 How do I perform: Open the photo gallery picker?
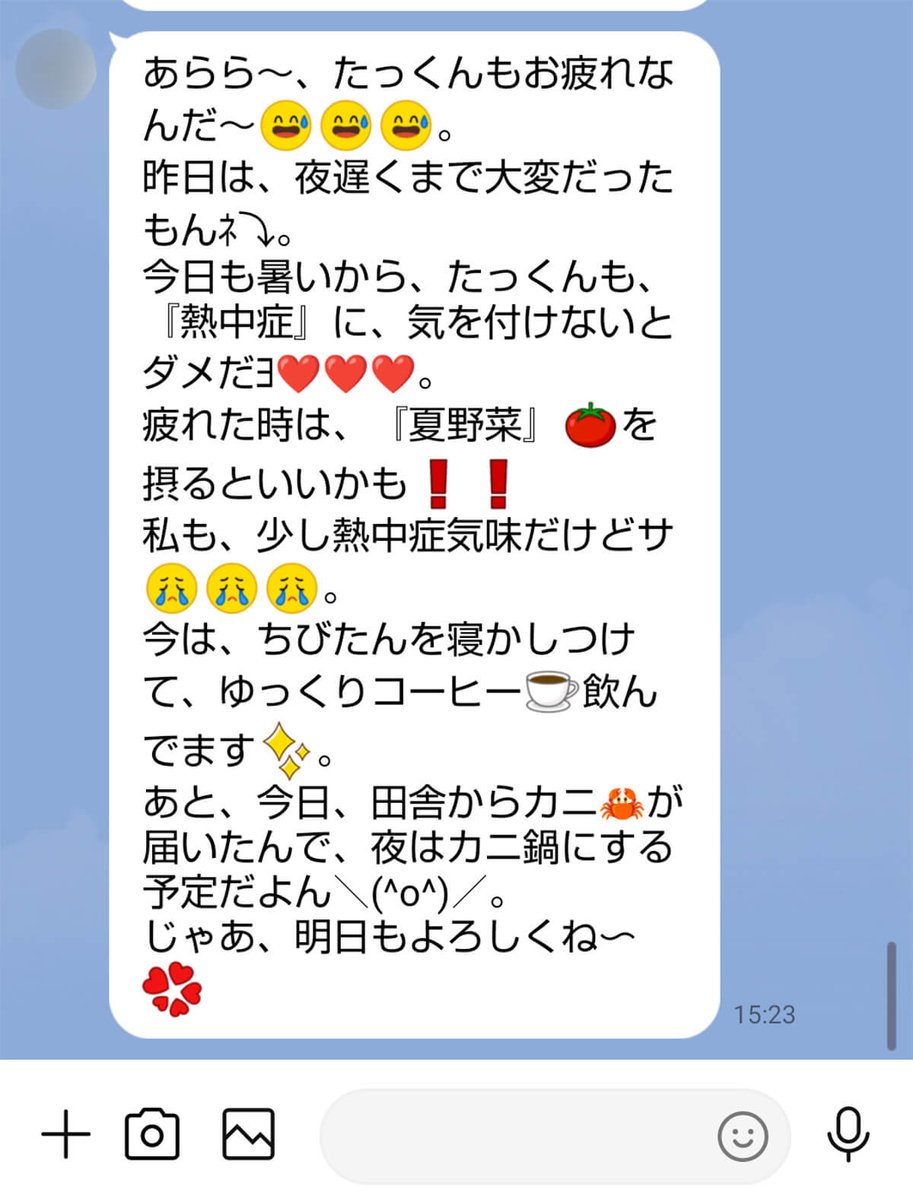(x=248, y=1135)
